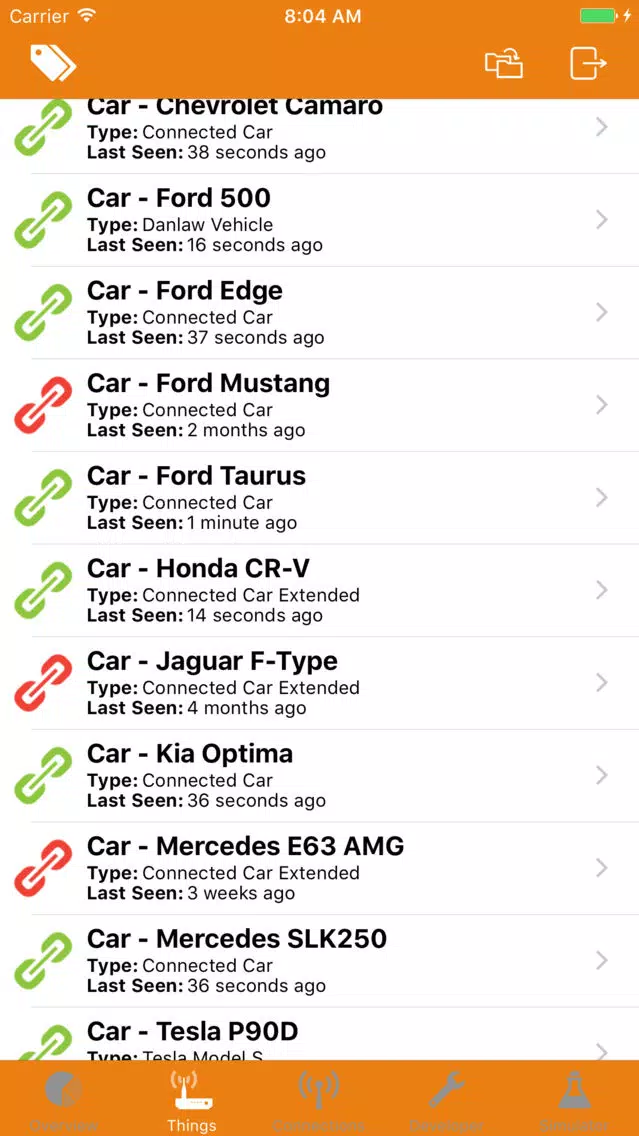Open the tags icon in header
The width and height of the screenshot is (639, 1136).
pos(53,63)
